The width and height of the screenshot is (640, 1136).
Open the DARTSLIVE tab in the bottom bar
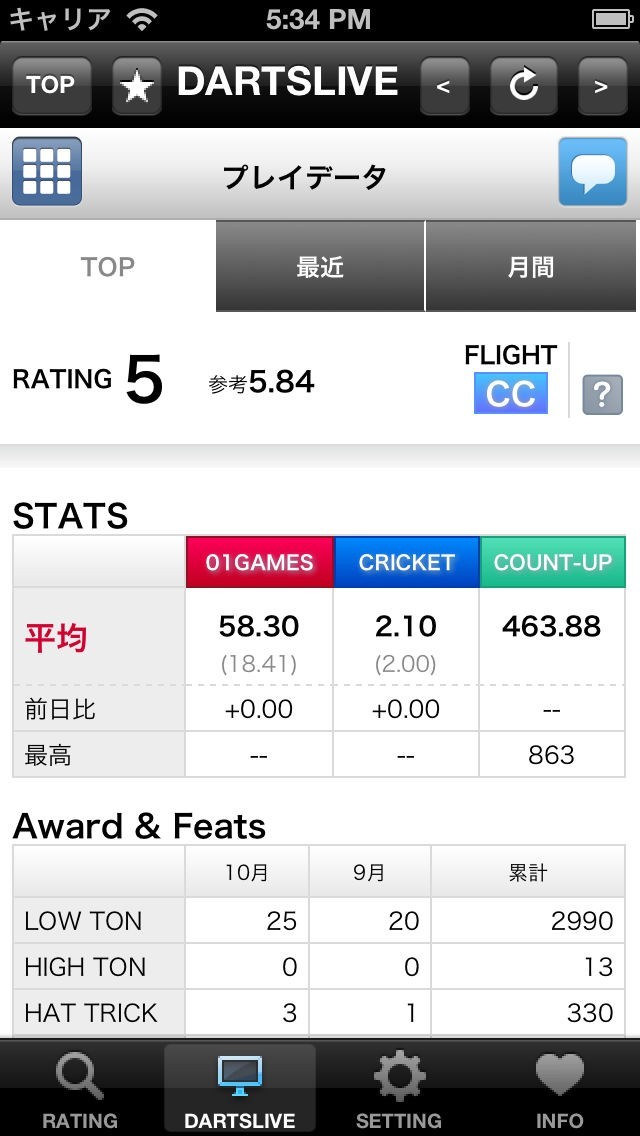(x=240, y=1091)
